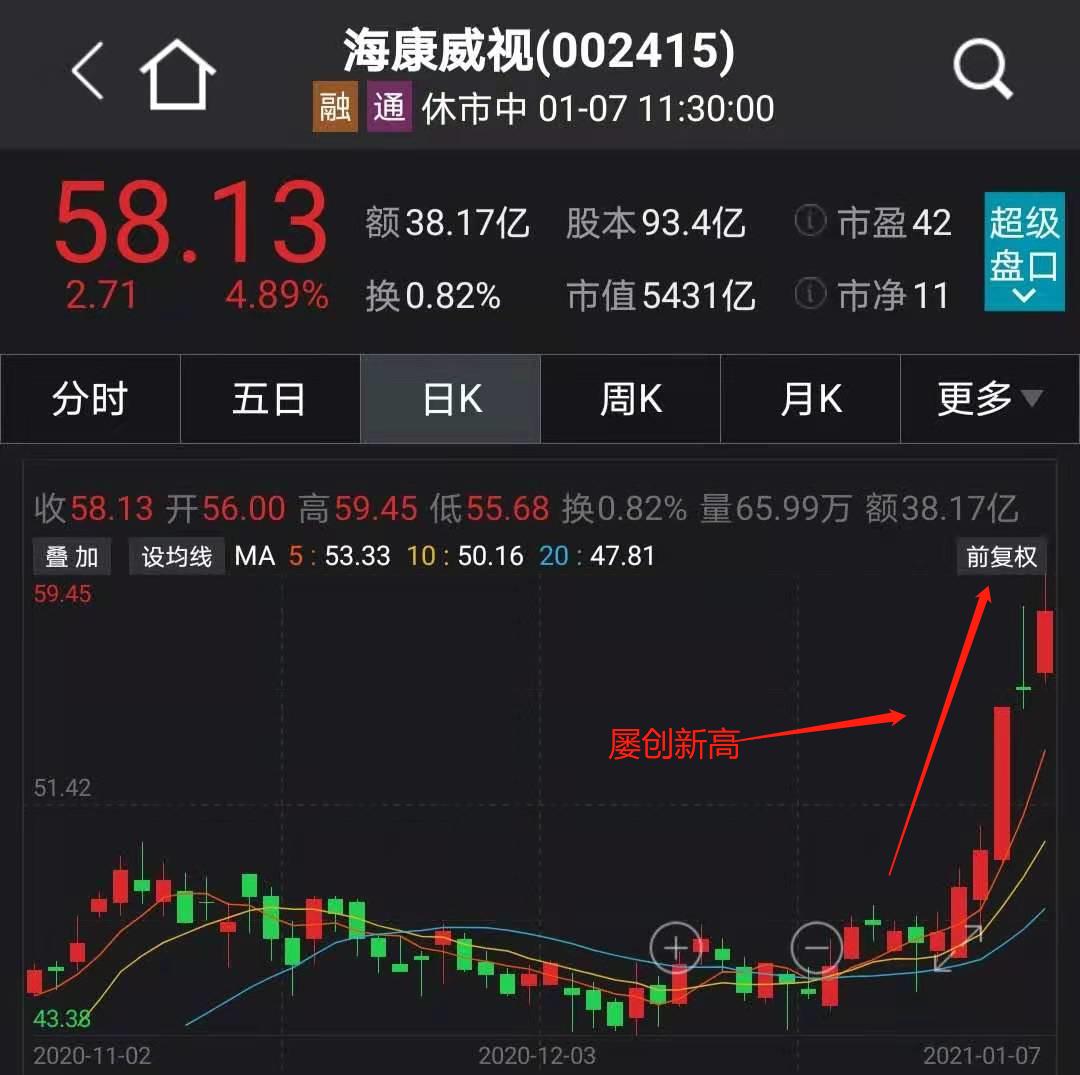Select the 五日 tab
This screenshot has height=1075, width=1080.
[x=269, y=399]
